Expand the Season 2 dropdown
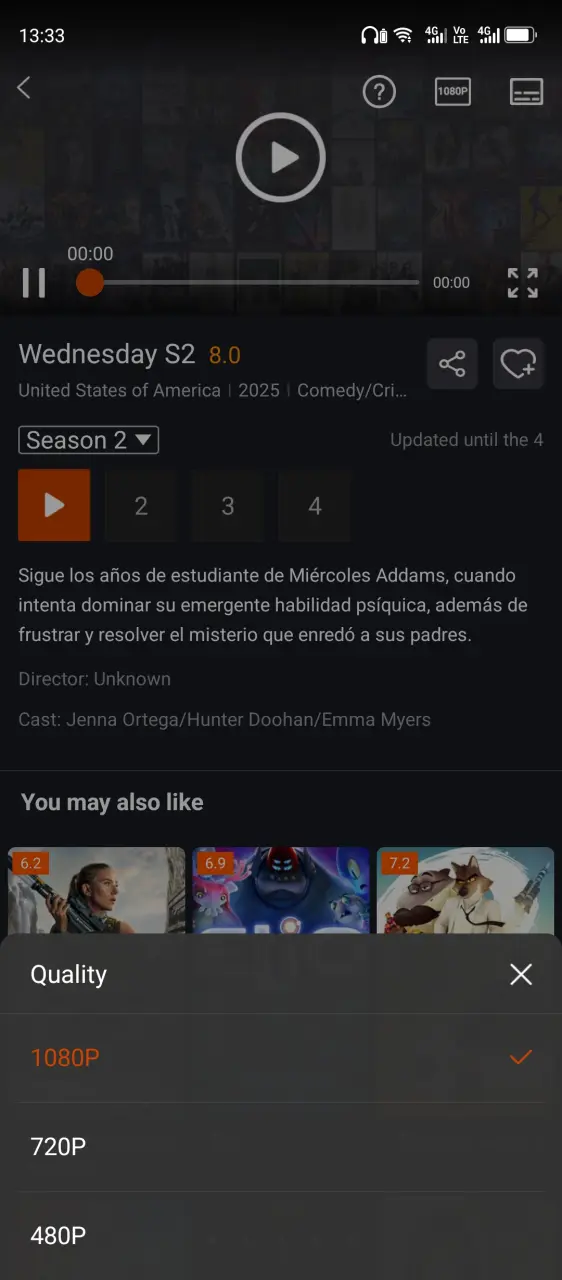562x1280 pixels. coord(88,440)
